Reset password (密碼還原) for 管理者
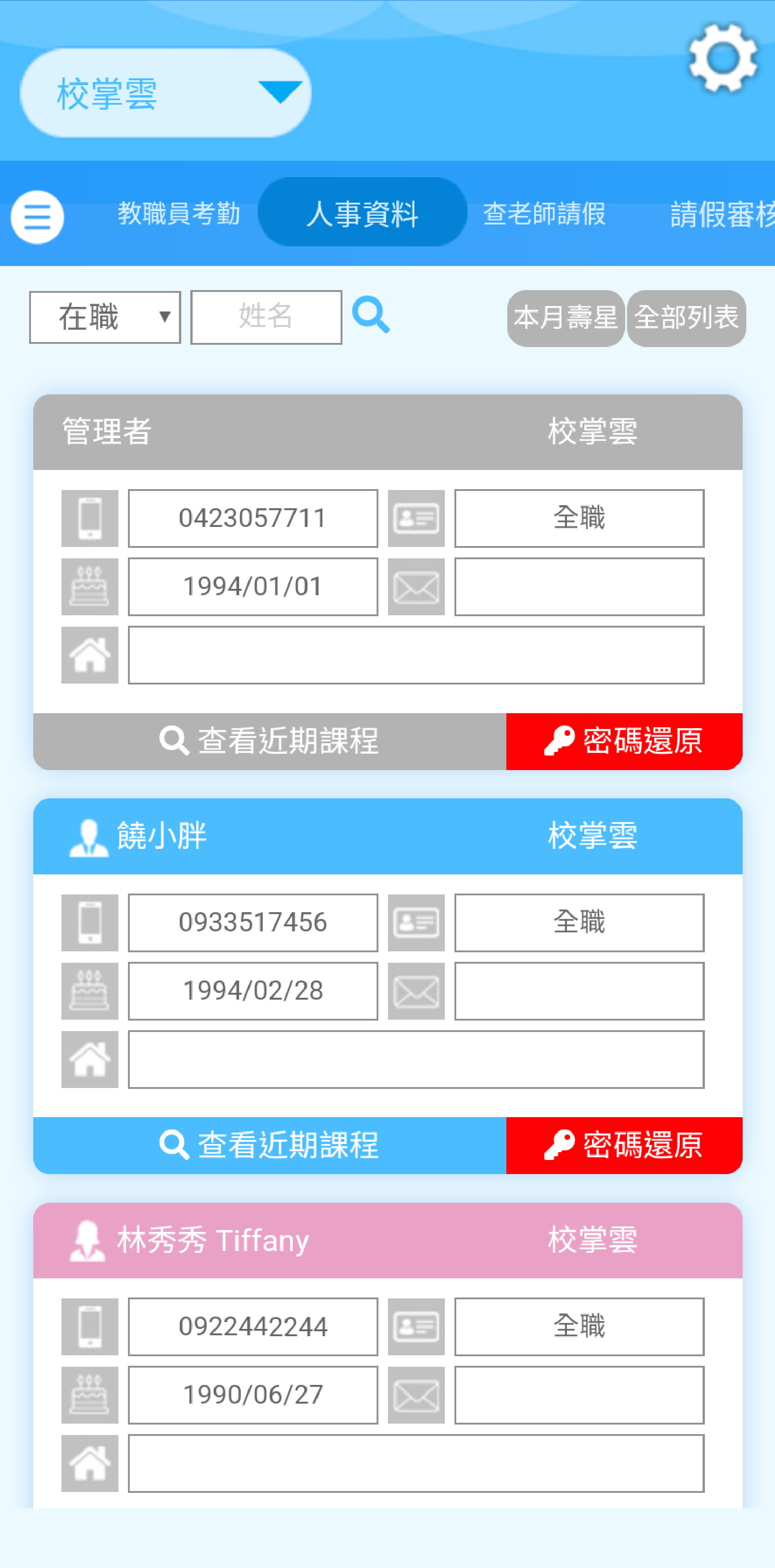This screenshot has height=1568, width=775. click(624, 741)
